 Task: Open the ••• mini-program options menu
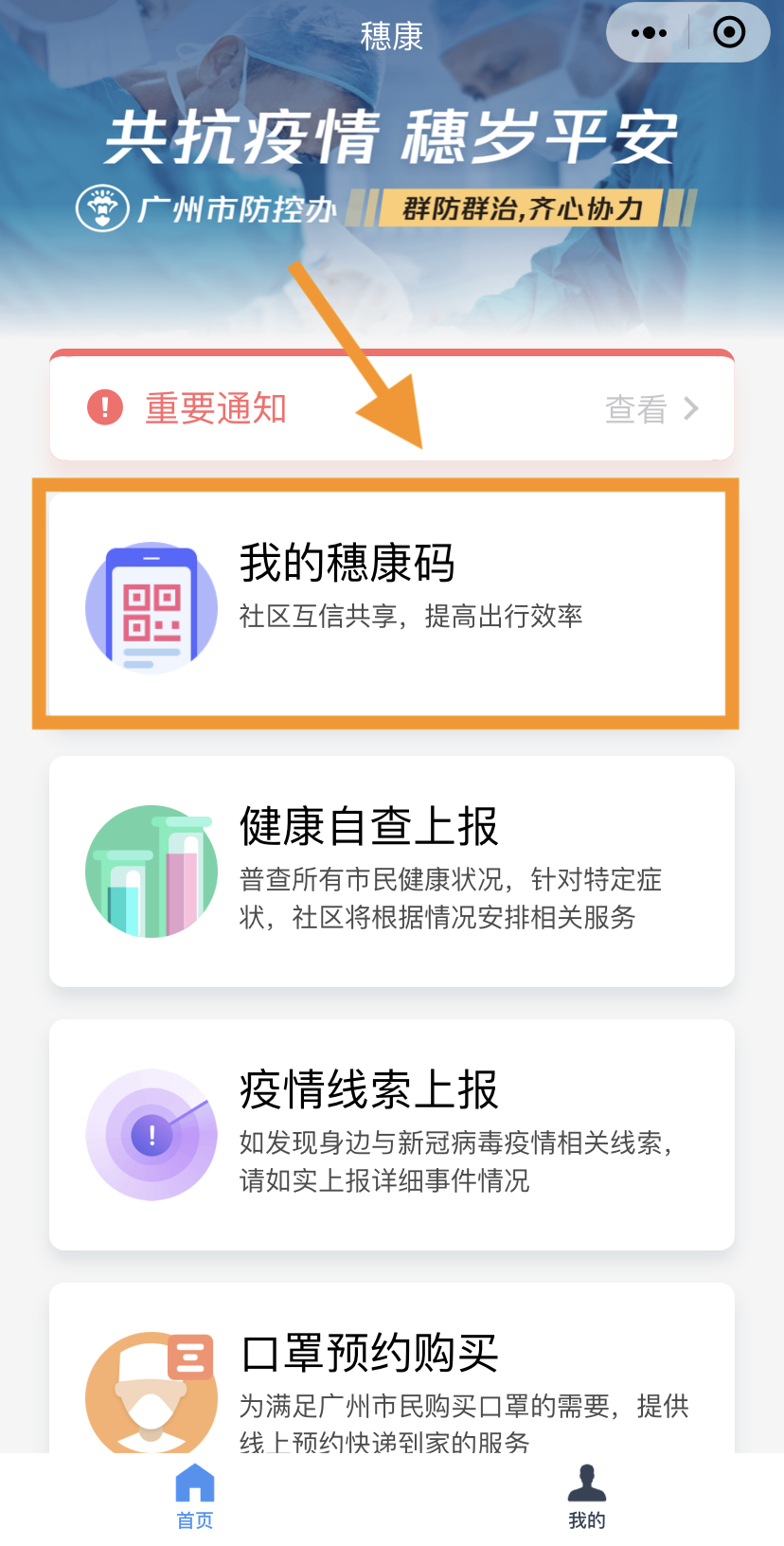[649, 31]
